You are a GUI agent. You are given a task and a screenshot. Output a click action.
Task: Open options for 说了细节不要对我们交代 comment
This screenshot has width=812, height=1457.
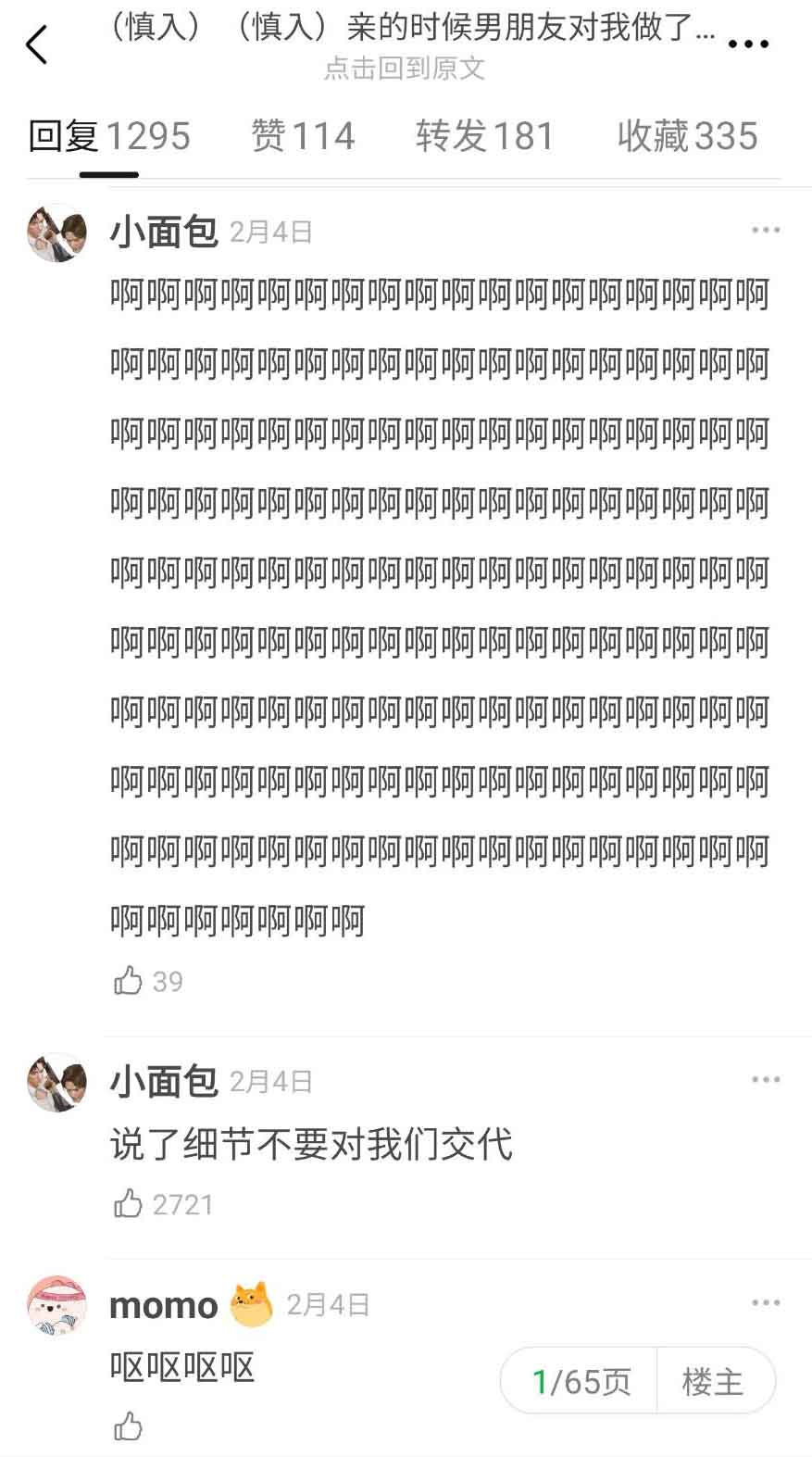click(765, 1079)
